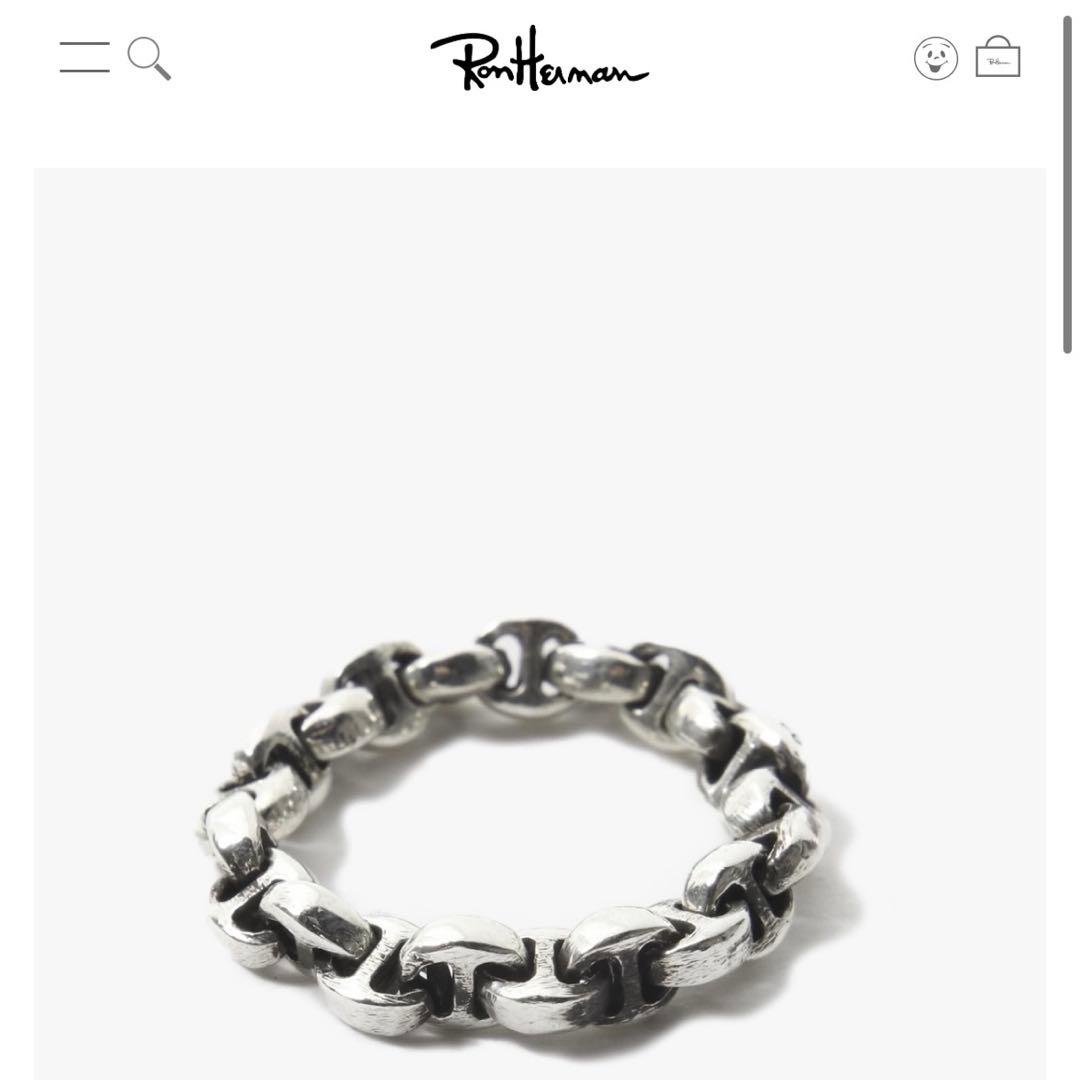View the shopping bag
This screenshot has width=1080, height=1080.
(997, 57)
